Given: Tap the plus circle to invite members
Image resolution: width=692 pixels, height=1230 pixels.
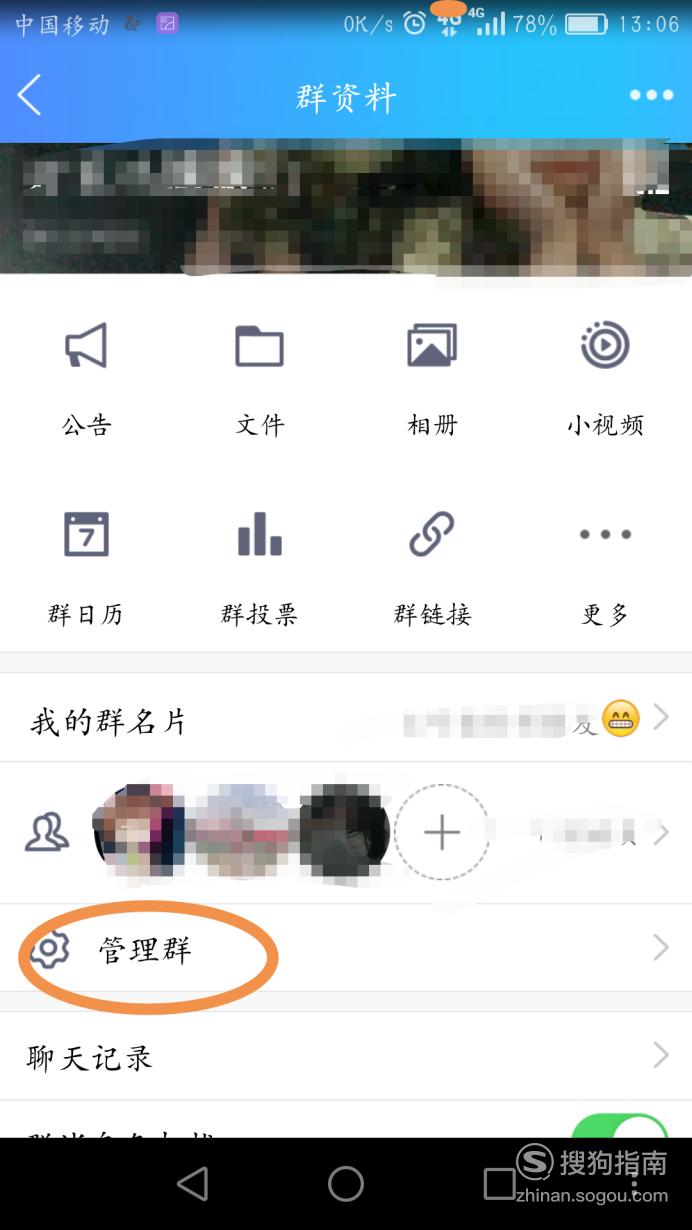Looking at the screenshot, I should pos(442,832).
